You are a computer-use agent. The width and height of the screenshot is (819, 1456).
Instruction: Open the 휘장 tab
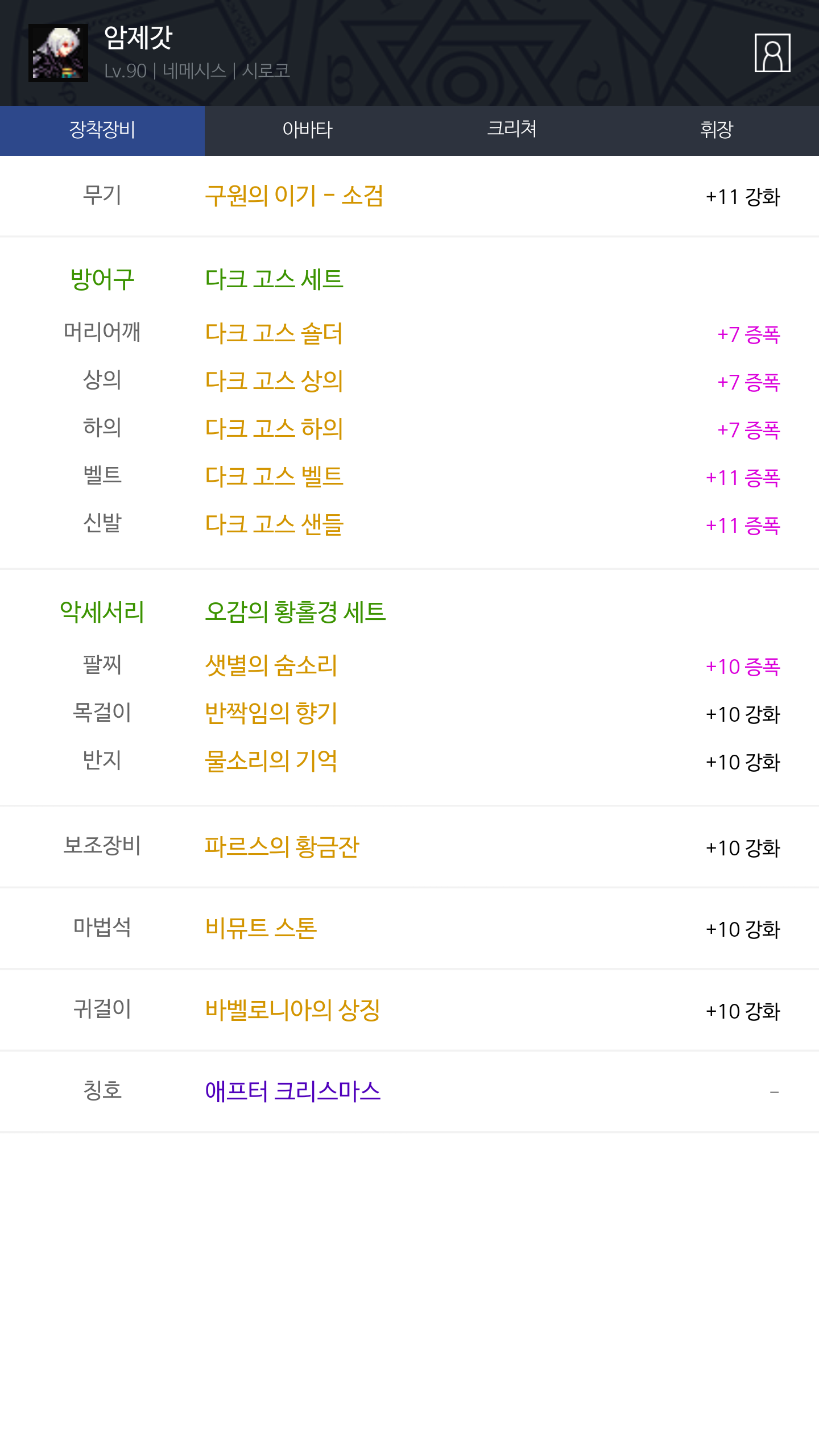pyautogui.click(x=717, y=130)
